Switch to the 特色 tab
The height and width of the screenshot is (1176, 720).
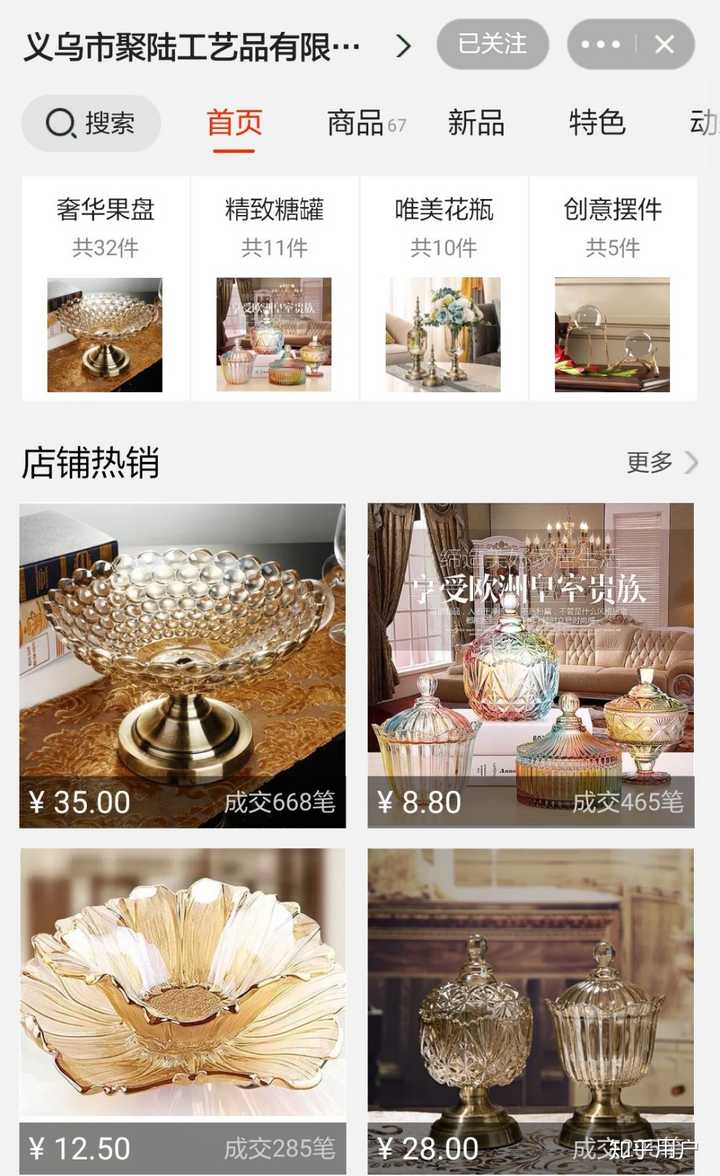pos(597,123)
